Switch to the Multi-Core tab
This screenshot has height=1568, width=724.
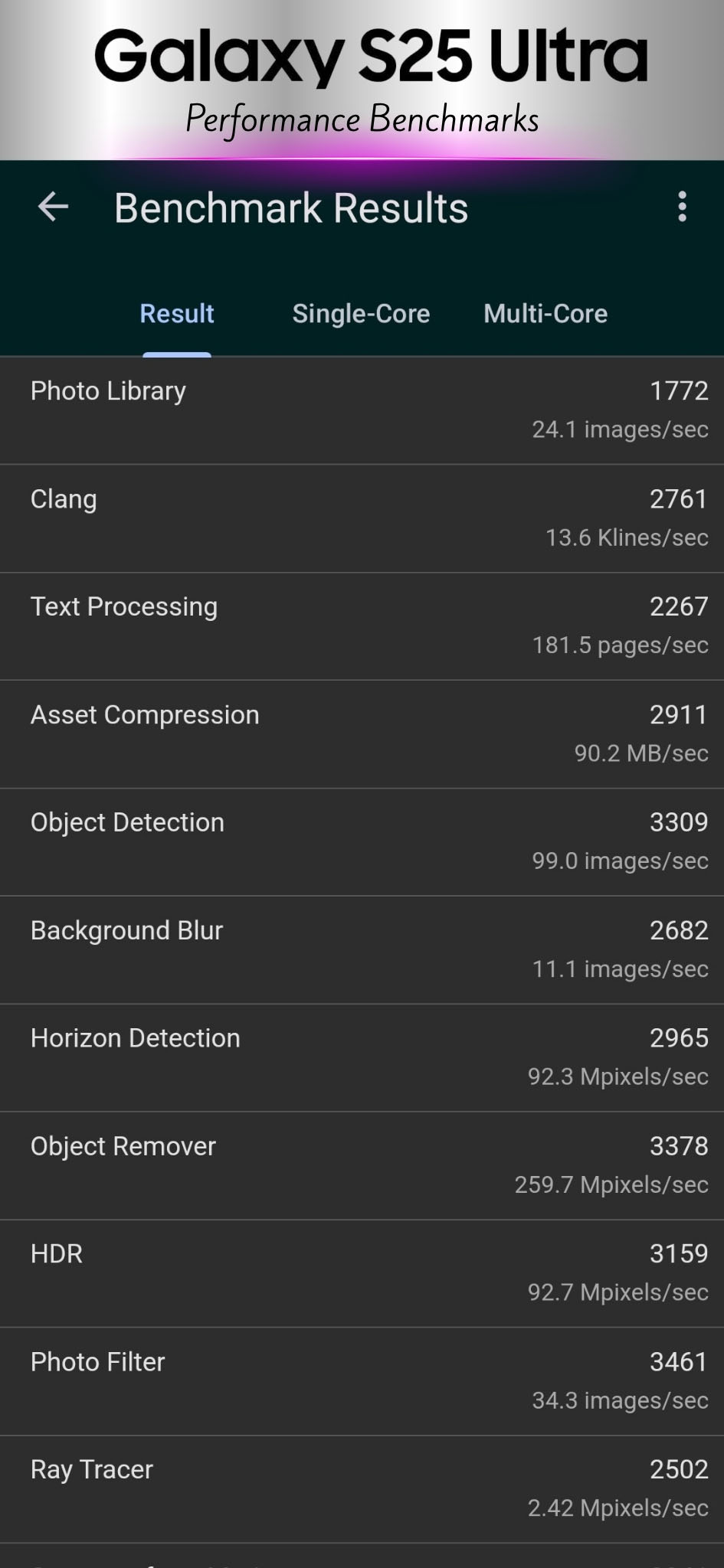click(x=545, y=314)
